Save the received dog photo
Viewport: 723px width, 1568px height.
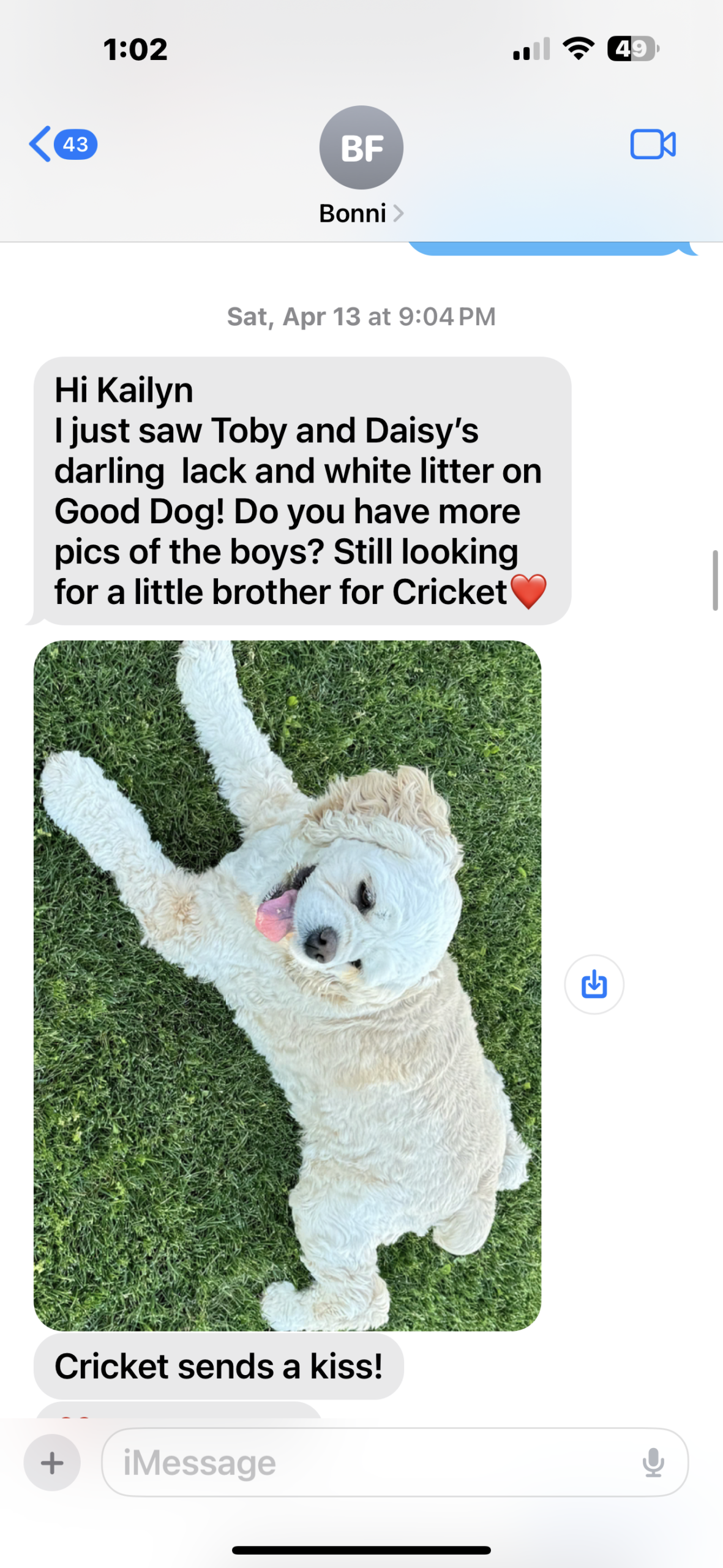(x=593, y=984)
